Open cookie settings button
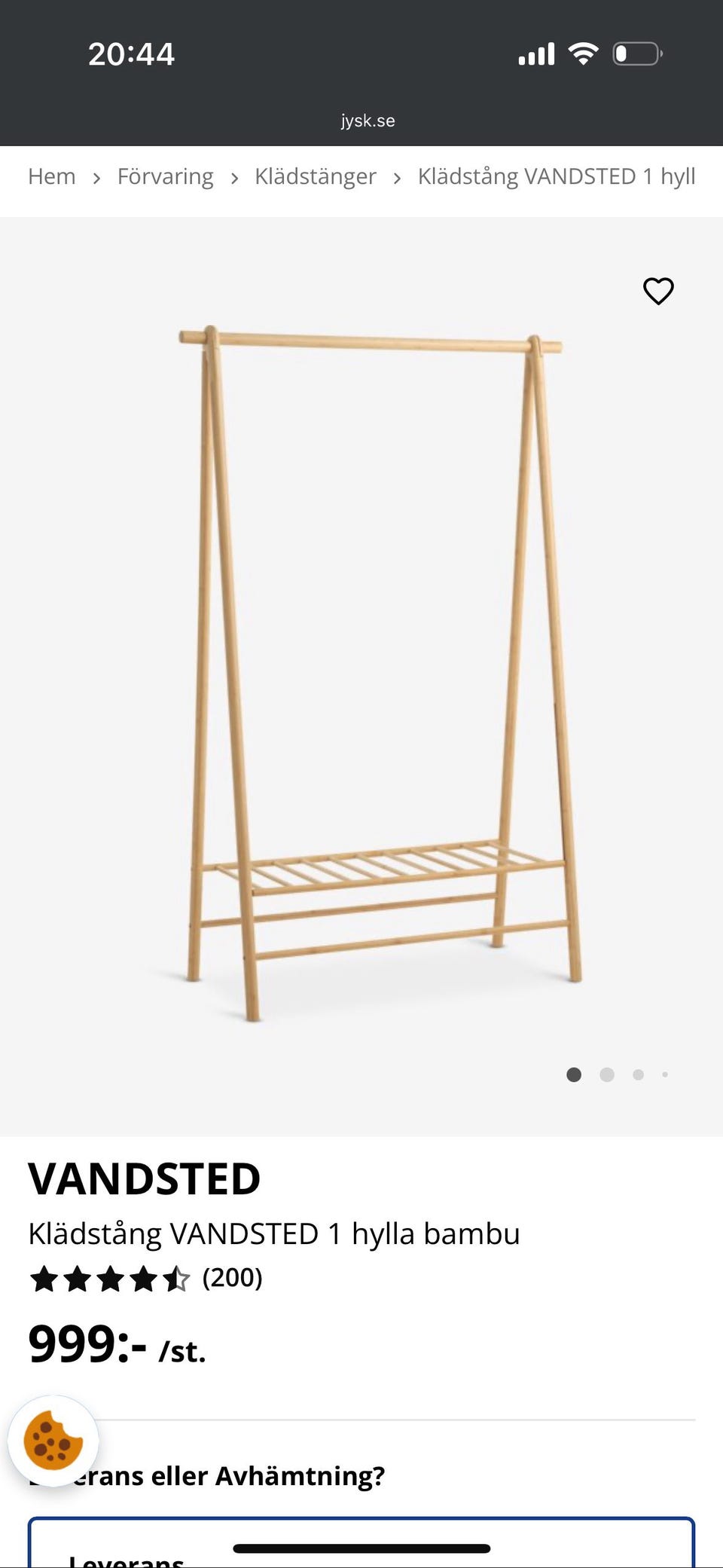This screenshot has width=723, height=1568. pos(53,1441)
